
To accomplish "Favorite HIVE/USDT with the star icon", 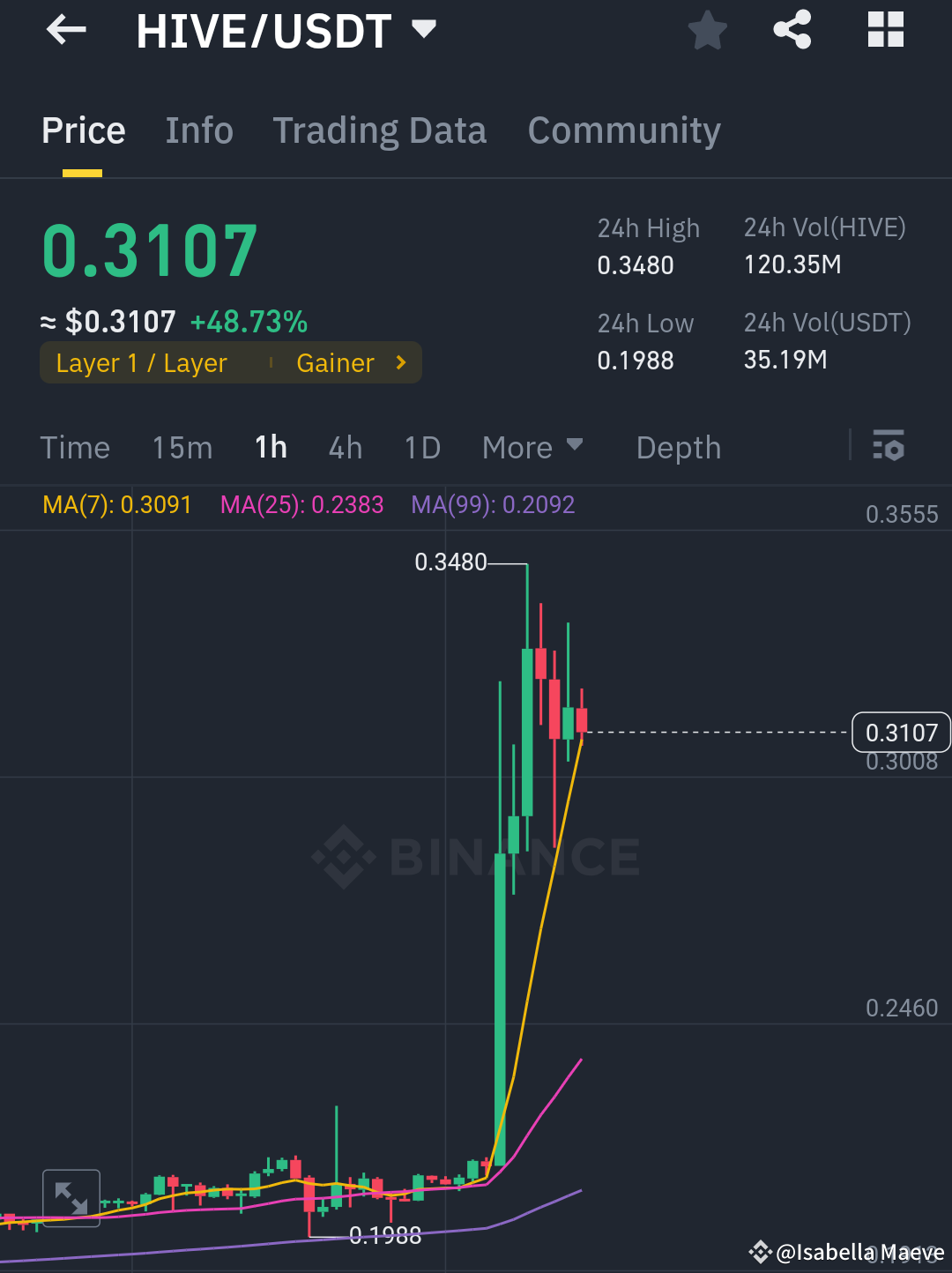I will click(707, 30).
